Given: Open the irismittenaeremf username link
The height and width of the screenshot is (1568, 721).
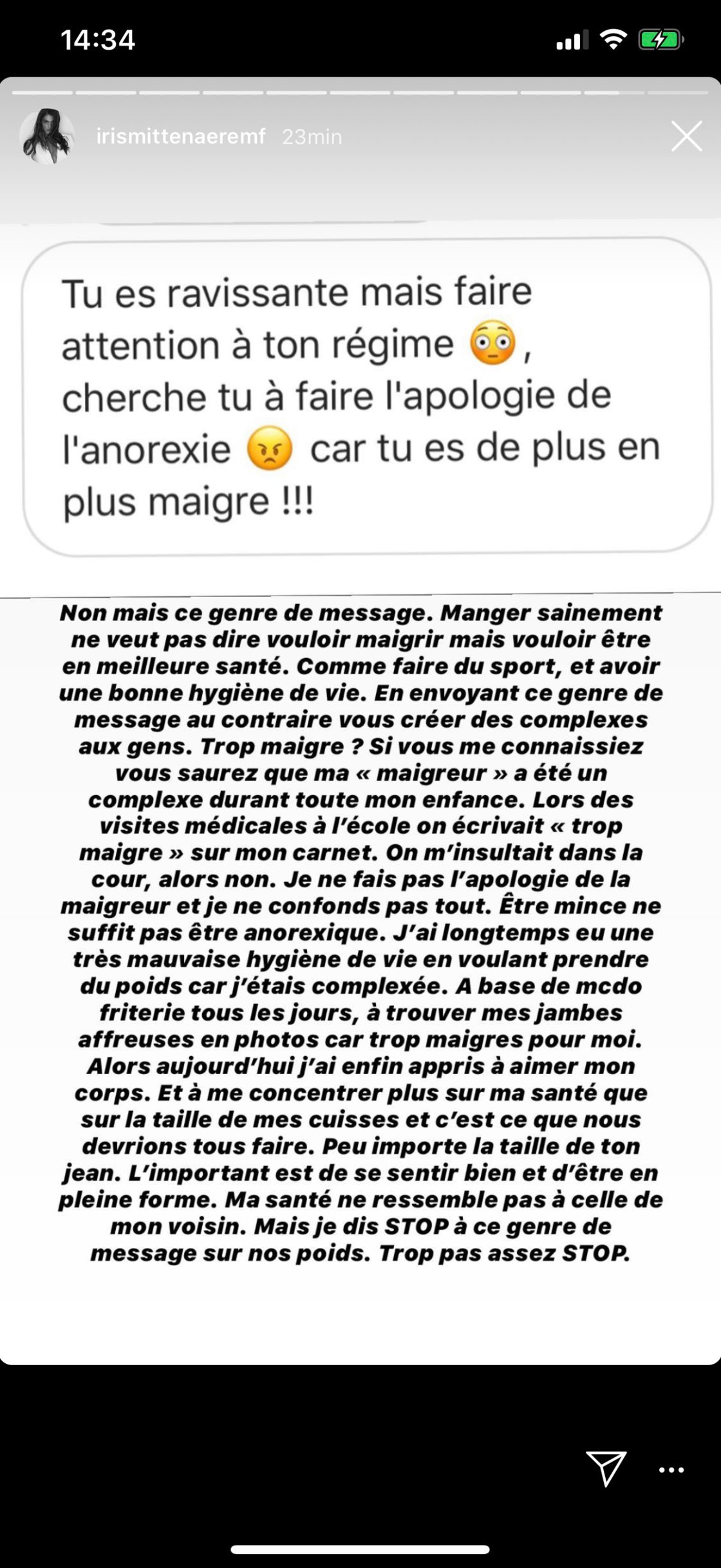Looking at the screenshot, I should (181, 137).
